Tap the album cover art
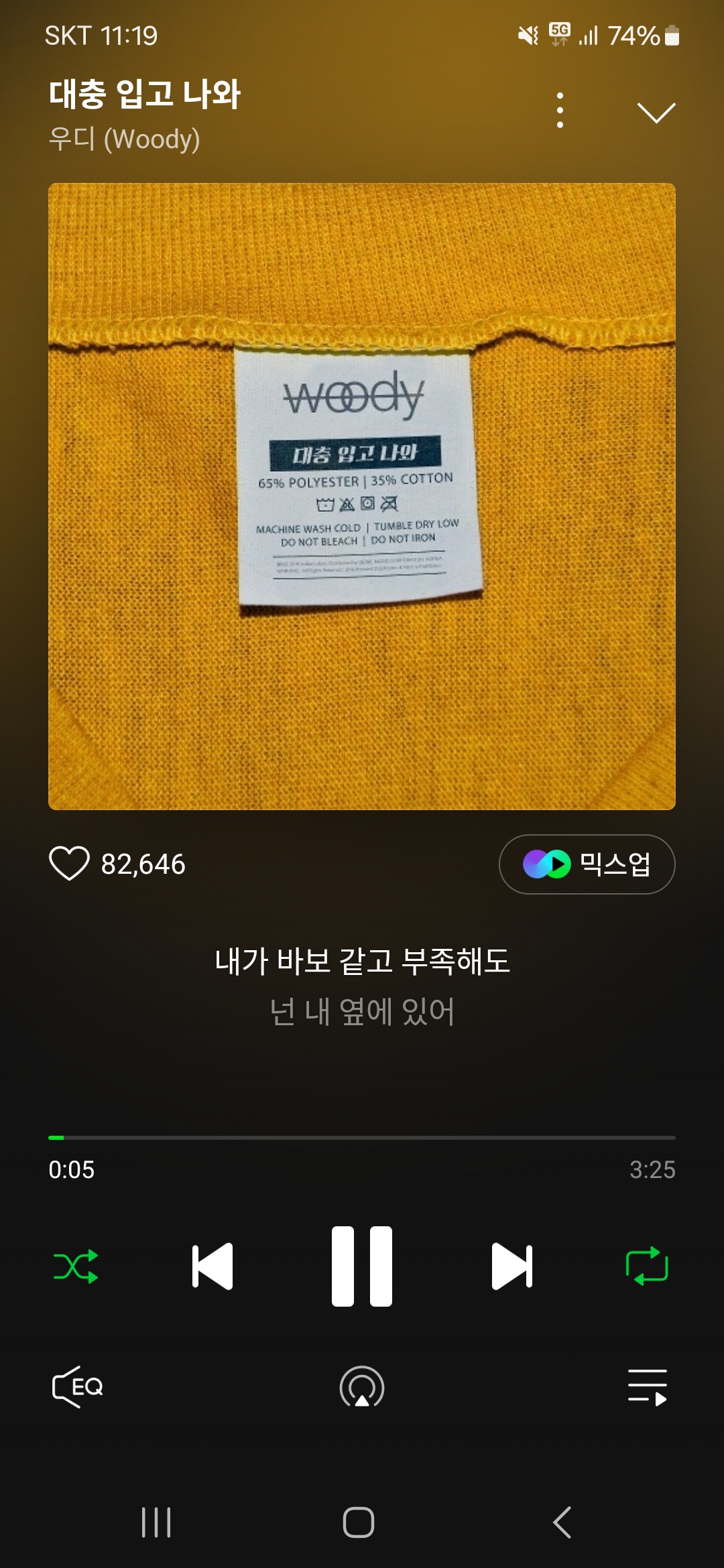 tap(362, 496)
